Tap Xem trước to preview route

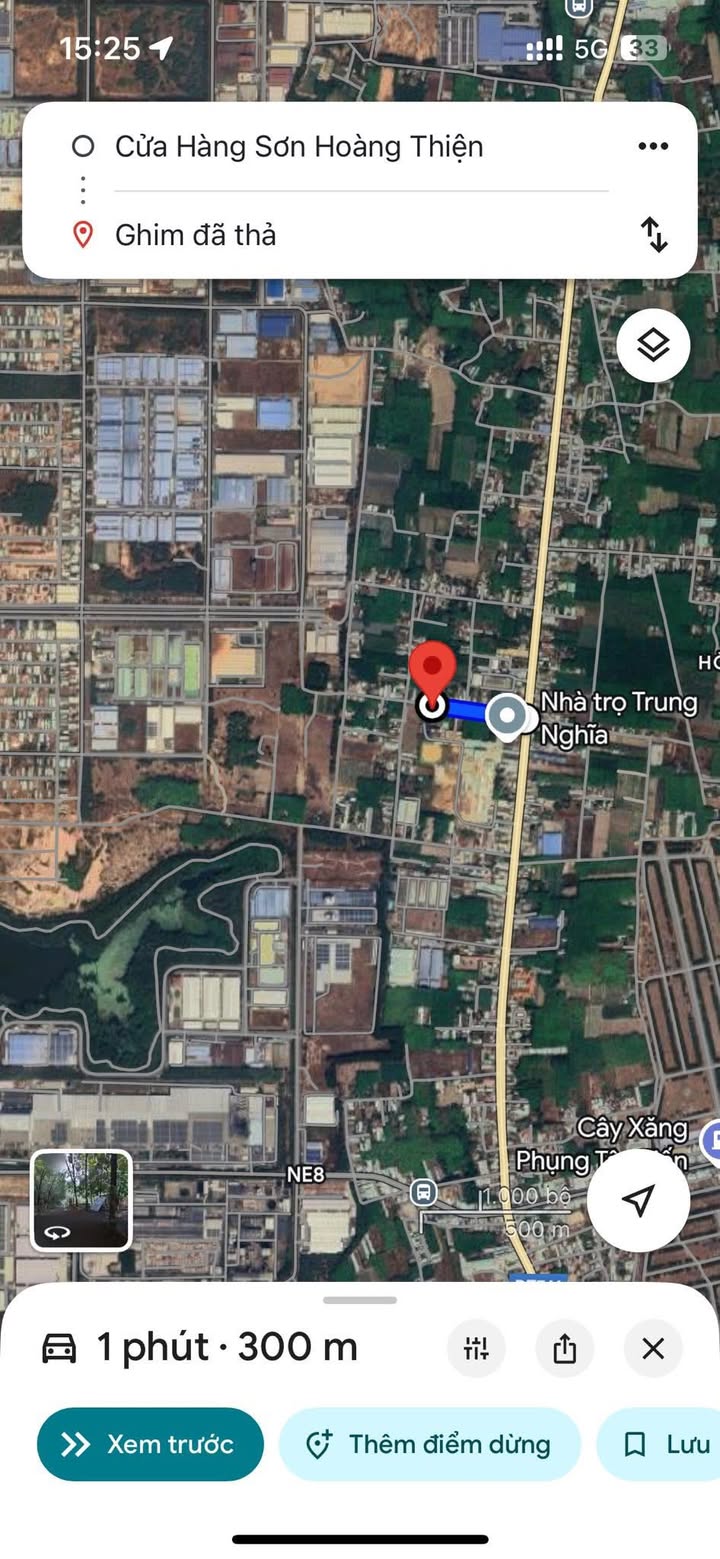click(150, 1444)
